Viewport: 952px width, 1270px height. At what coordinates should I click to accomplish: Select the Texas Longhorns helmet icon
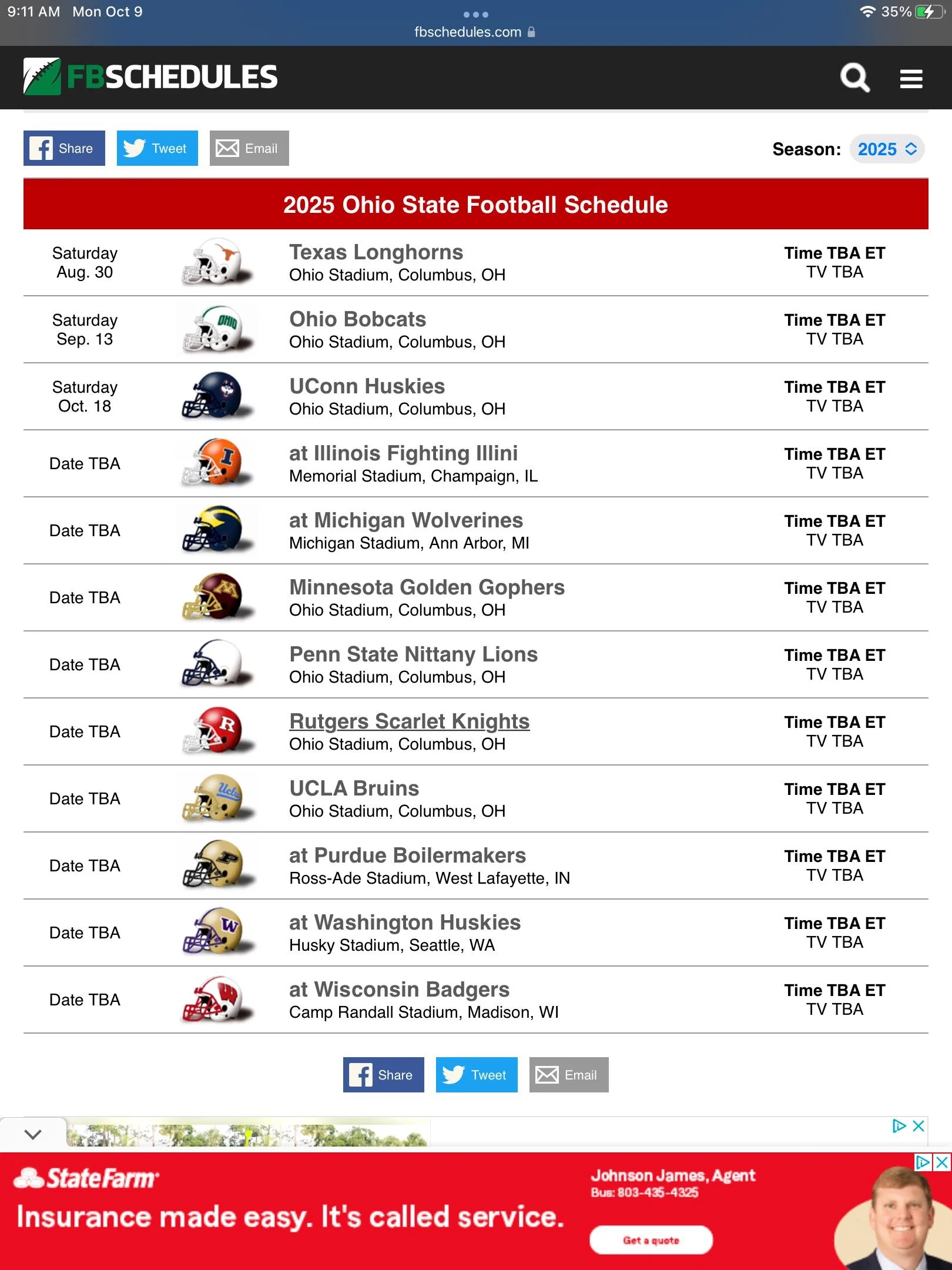(x=216, y=262)
